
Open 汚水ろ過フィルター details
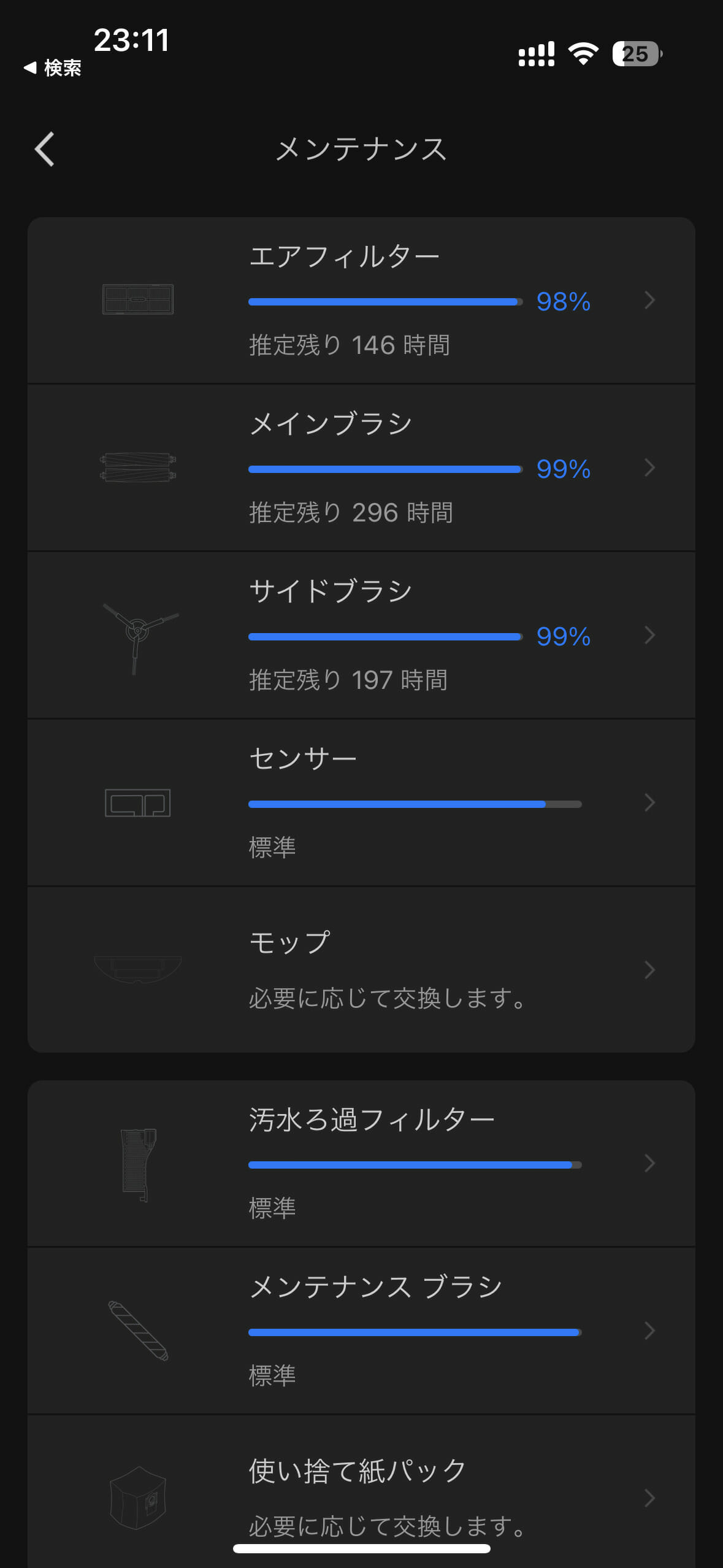pyautogui.click(x=361, y=1163)
